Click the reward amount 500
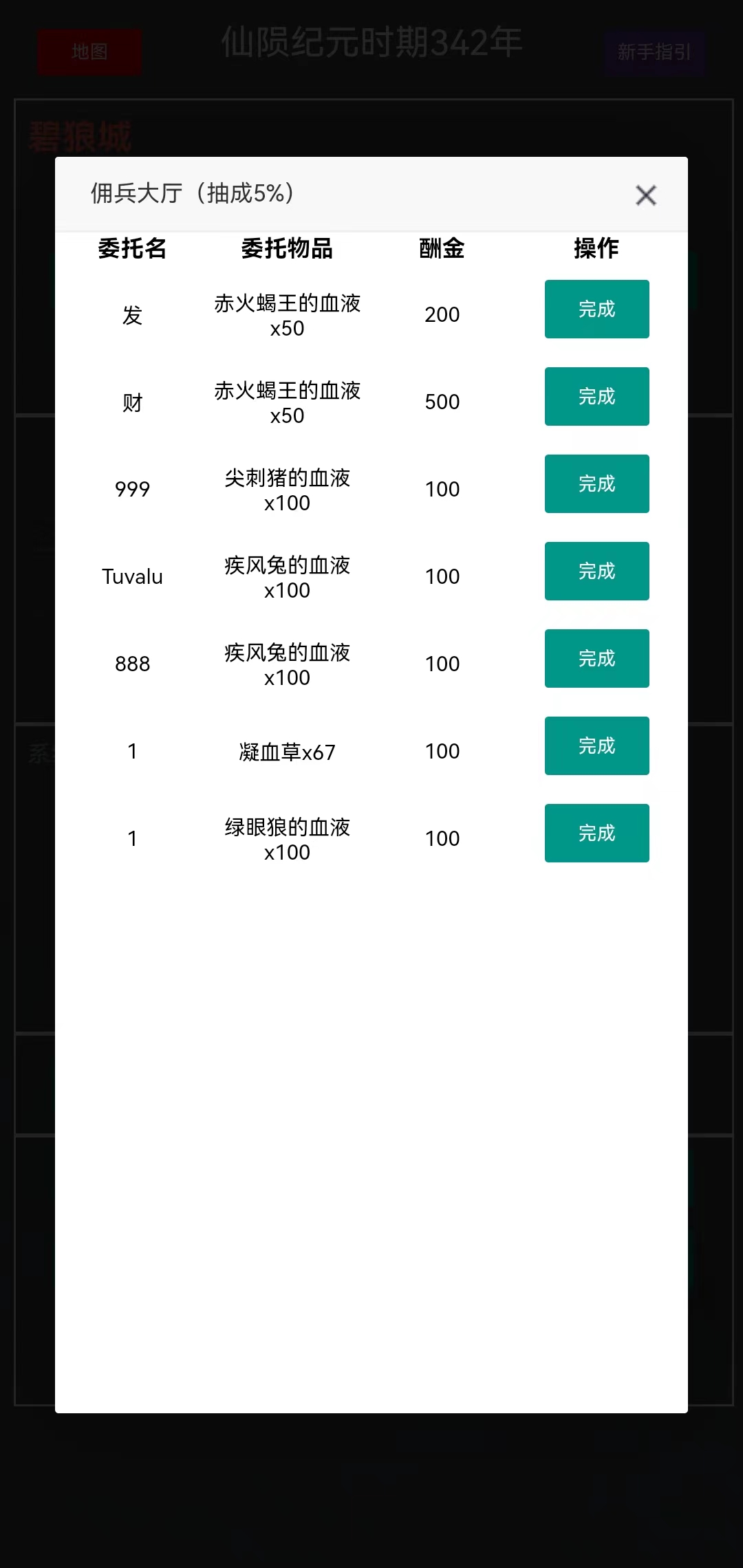The image size is (743, 1568). point(441,401)
